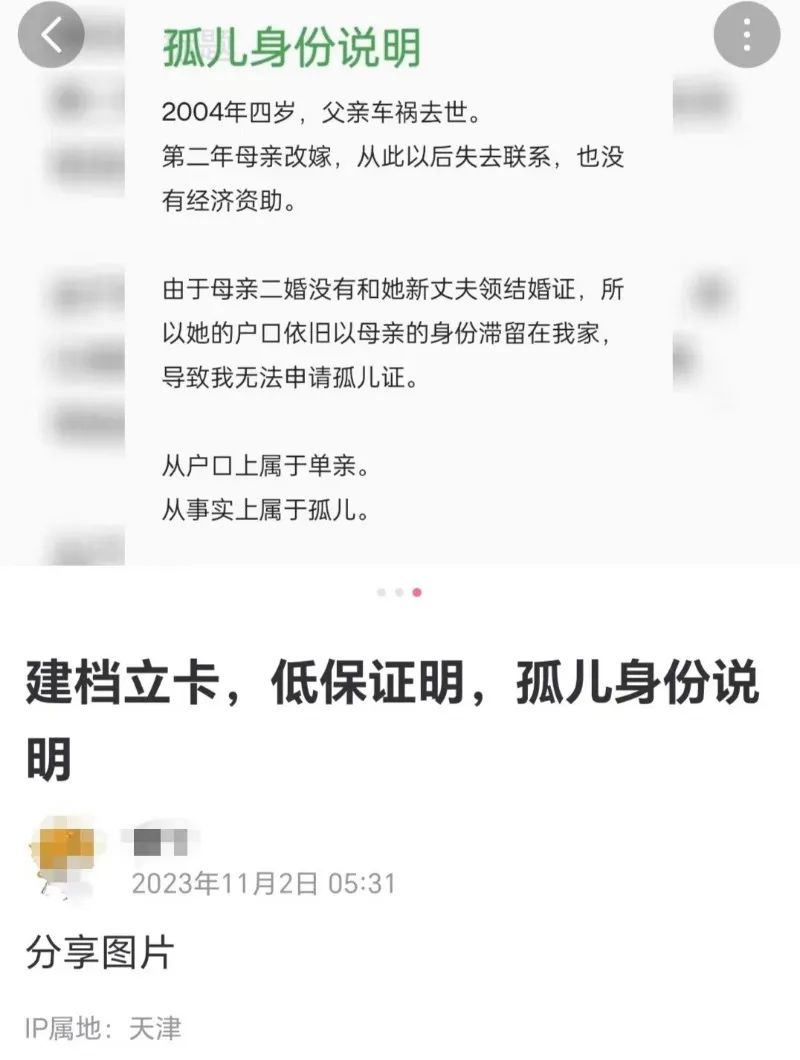The image size is (800, 1060).
Task: Go back using the top-left arrow
Action: pos(51,37)
